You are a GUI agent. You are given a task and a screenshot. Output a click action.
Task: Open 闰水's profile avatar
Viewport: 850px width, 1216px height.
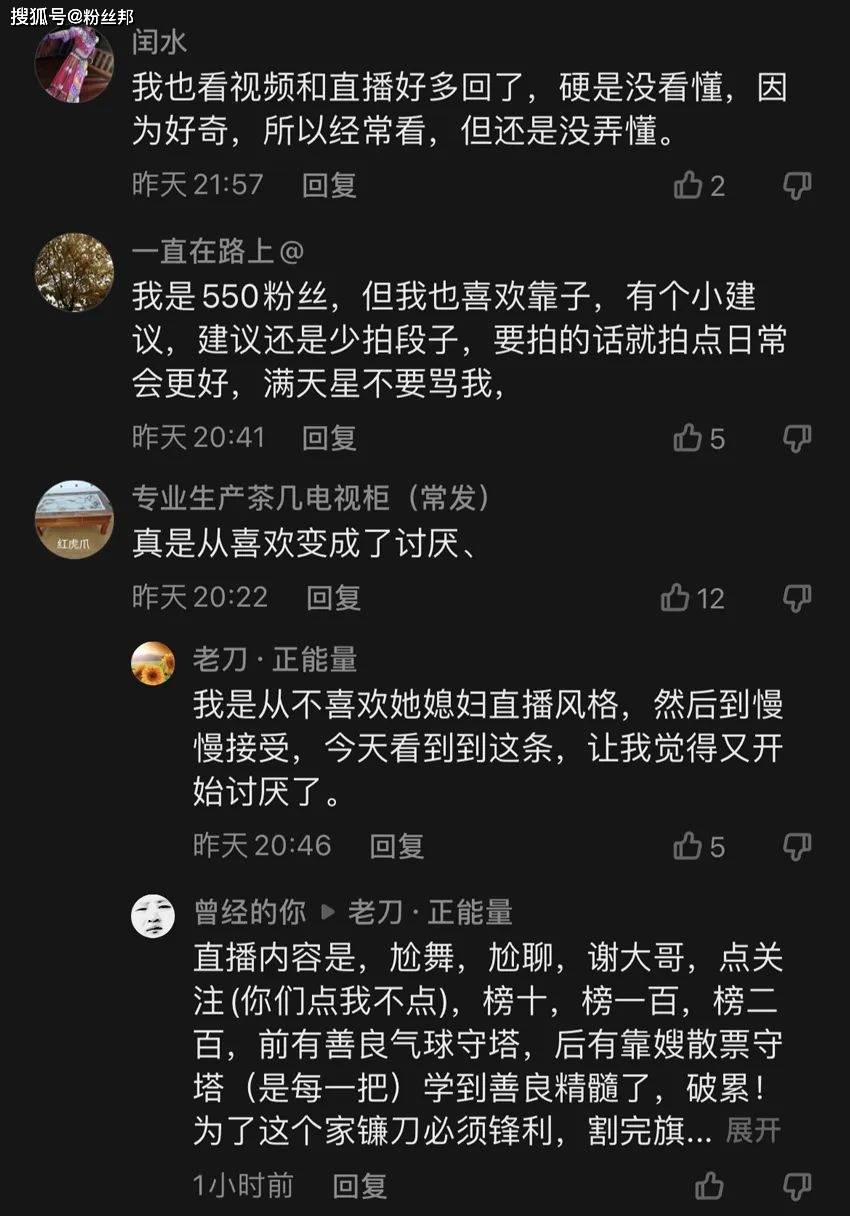click(x=74, y=62)
